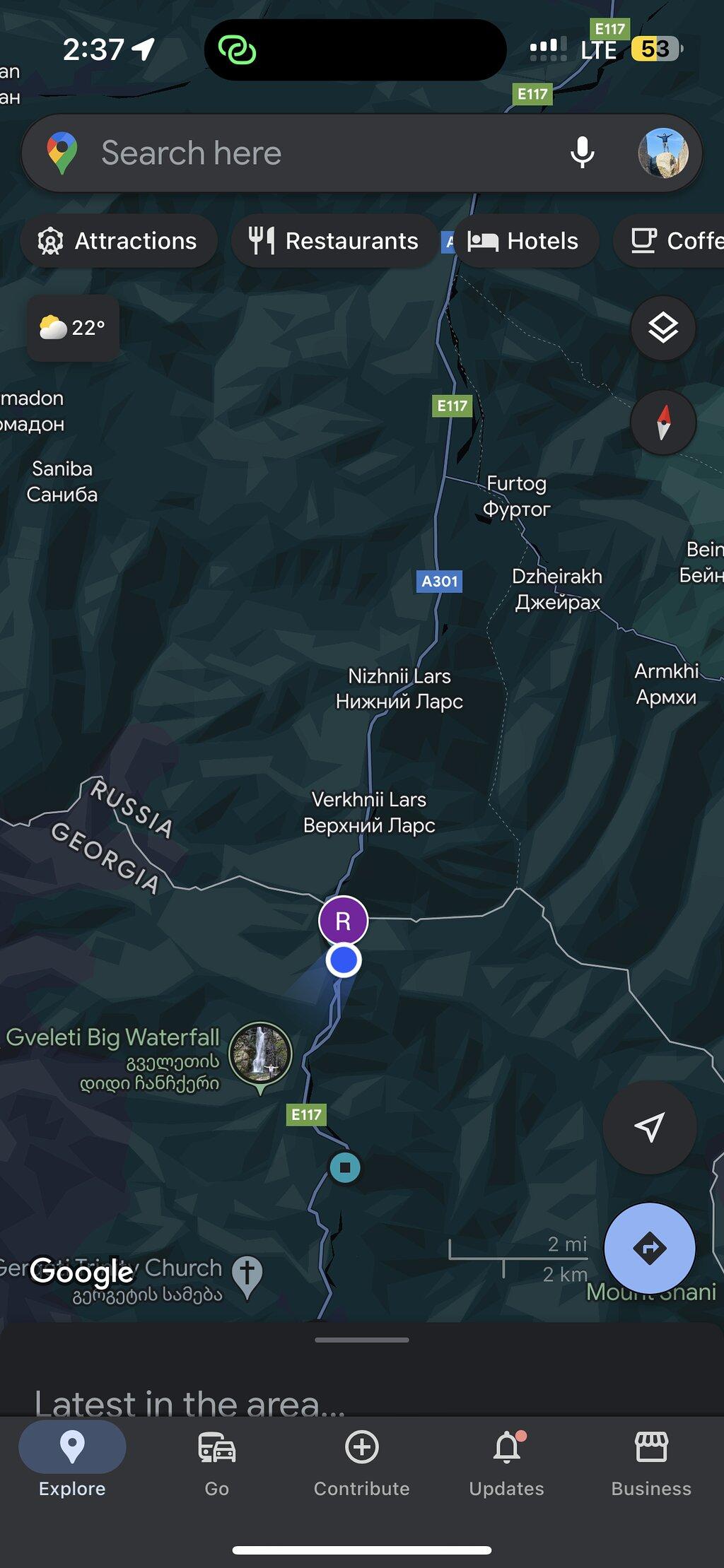This screenshot has width=724, height=1568.
Task: Tap the Coffee chip
Action: tap(670, 241)
